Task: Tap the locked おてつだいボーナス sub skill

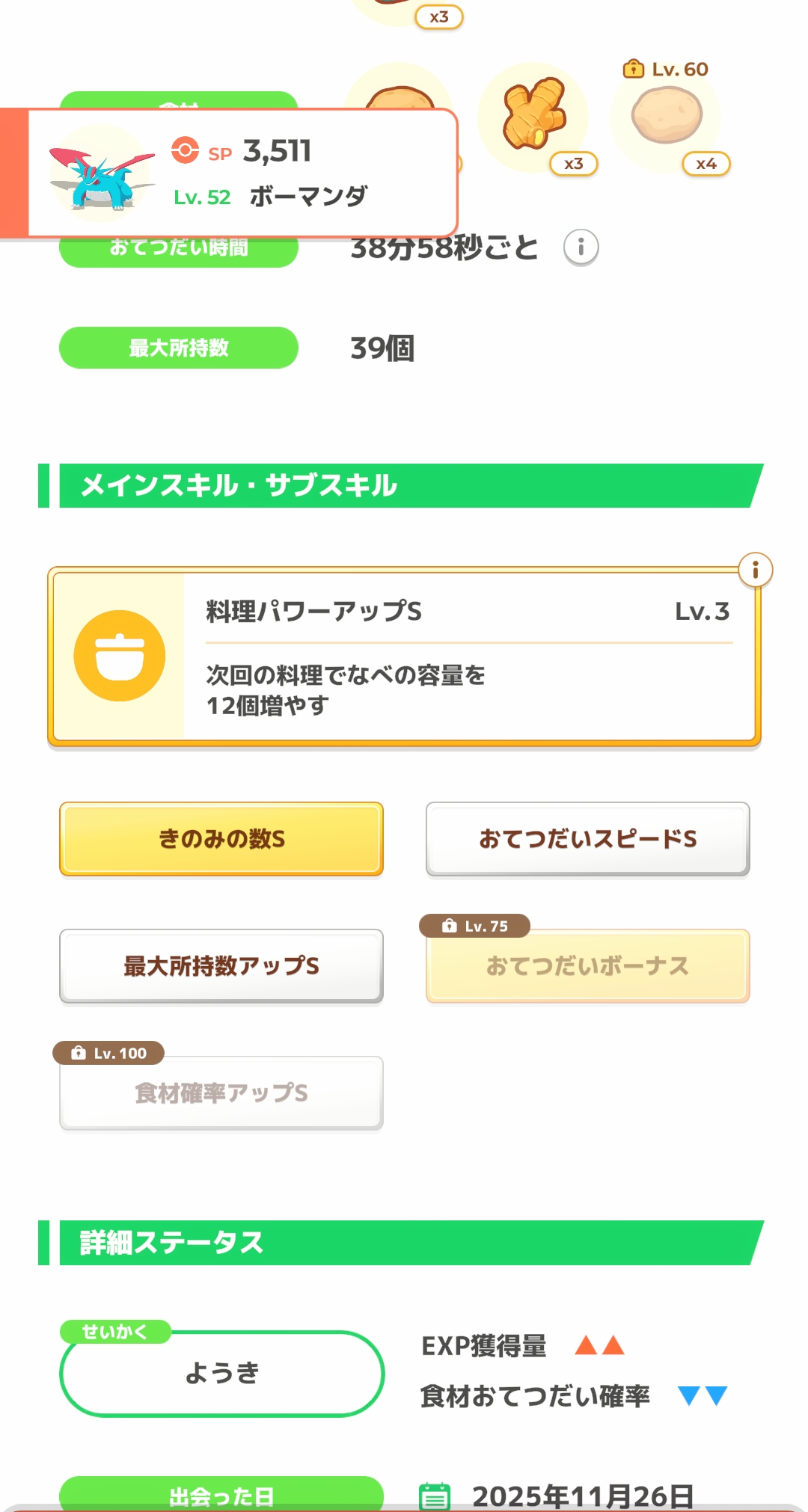Action: pyautogui.click(x=587, y=965)
